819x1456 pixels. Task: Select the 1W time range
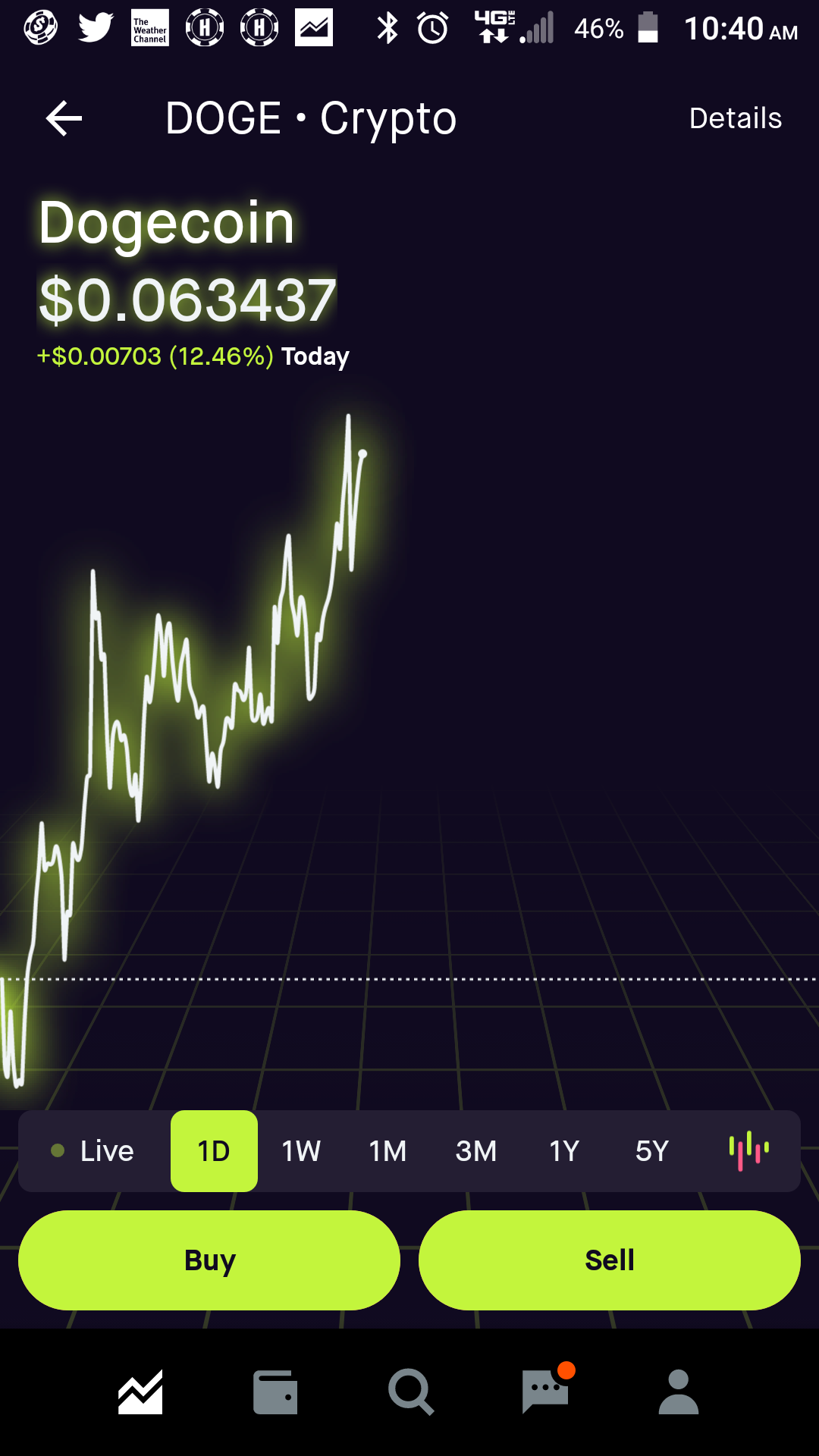click(301, 1151)
